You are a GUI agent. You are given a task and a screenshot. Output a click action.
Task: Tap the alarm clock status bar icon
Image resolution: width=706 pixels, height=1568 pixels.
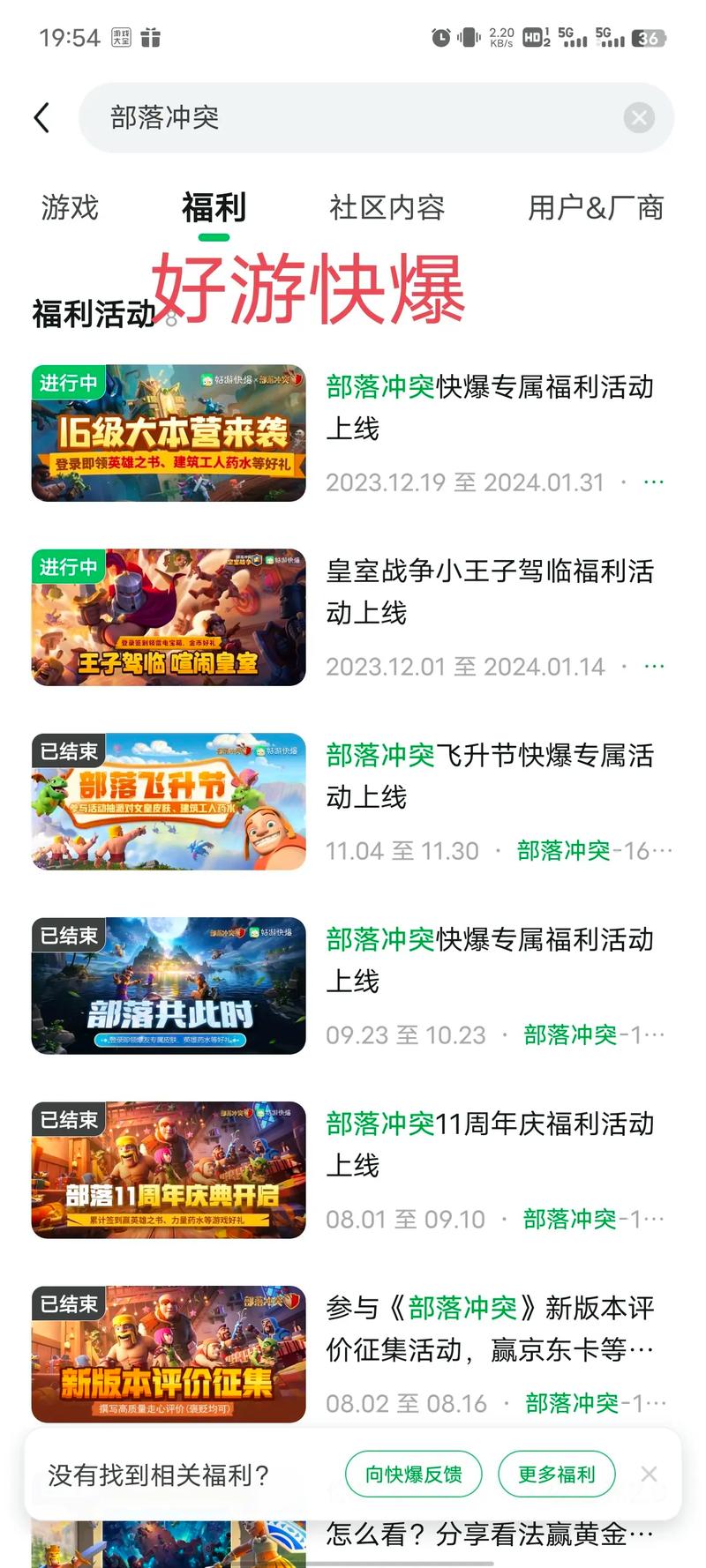point(440,38)
